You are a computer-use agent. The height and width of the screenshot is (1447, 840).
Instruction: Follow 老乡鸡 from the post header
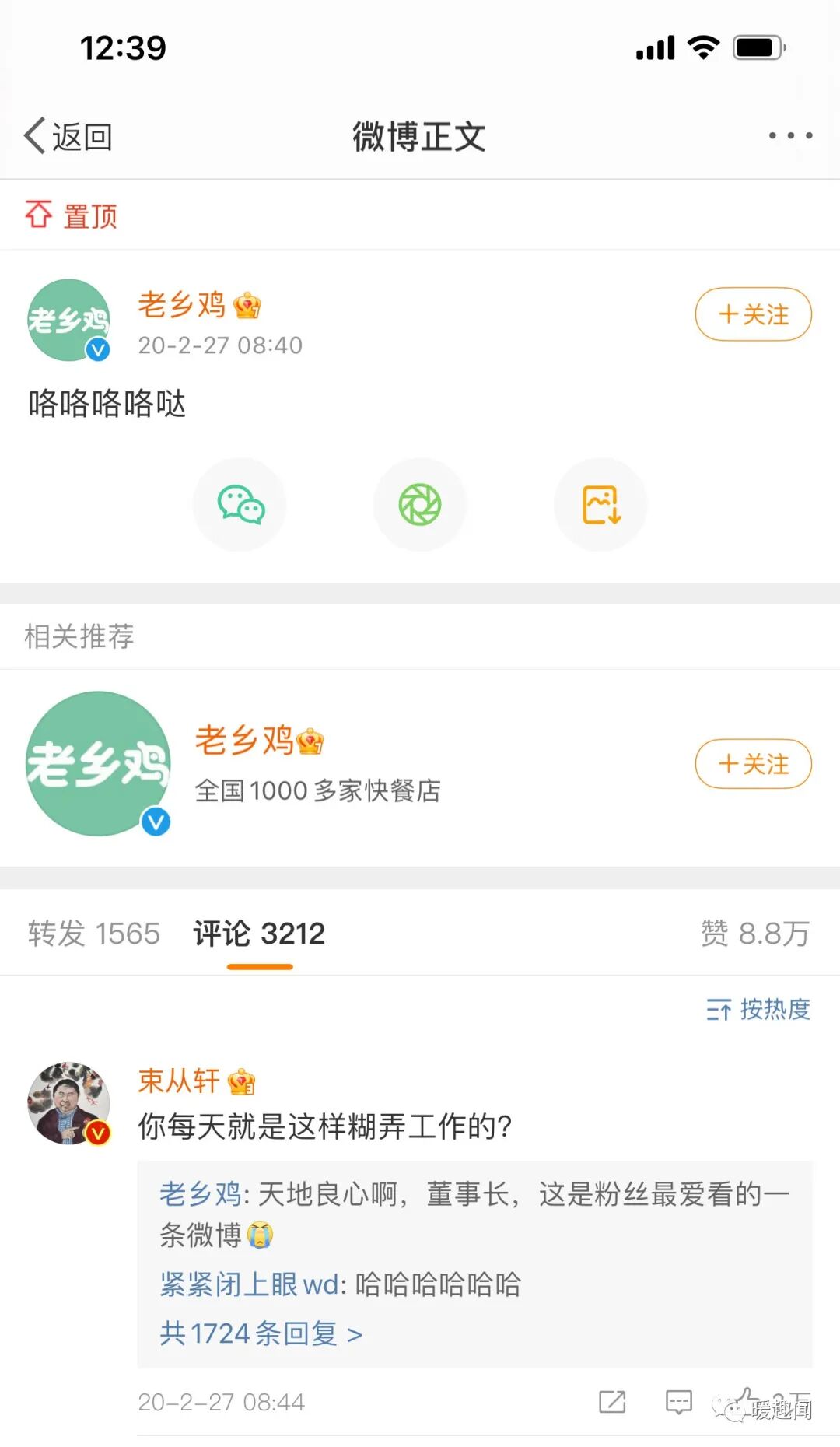click(753, 314)
